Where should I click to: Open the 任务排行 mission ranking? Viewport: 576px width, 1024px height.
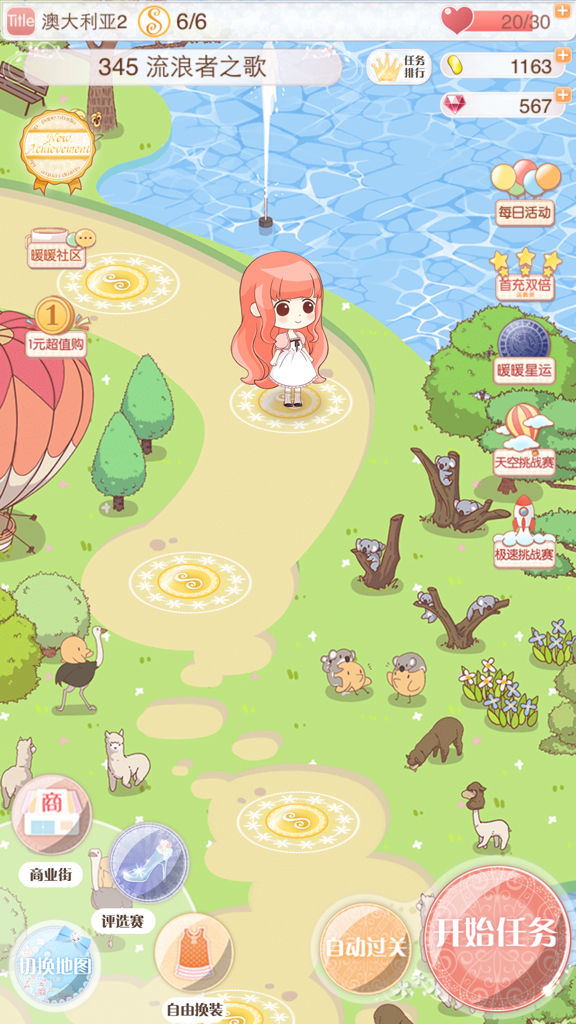[x=399, y=67]
